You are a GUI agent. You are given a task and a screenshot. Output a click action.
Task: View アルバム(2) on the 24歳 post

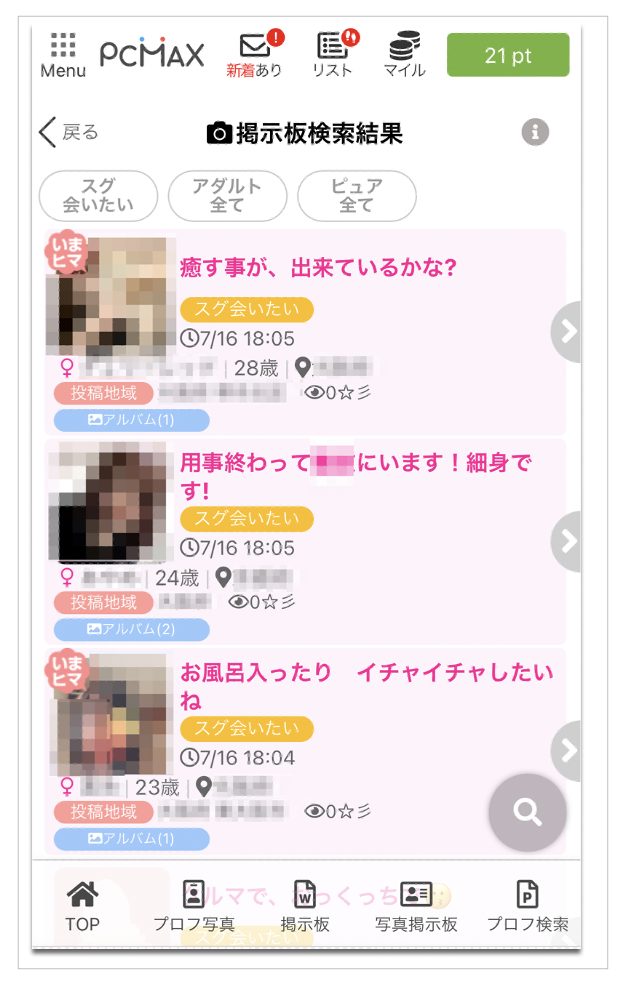point(131,629)
